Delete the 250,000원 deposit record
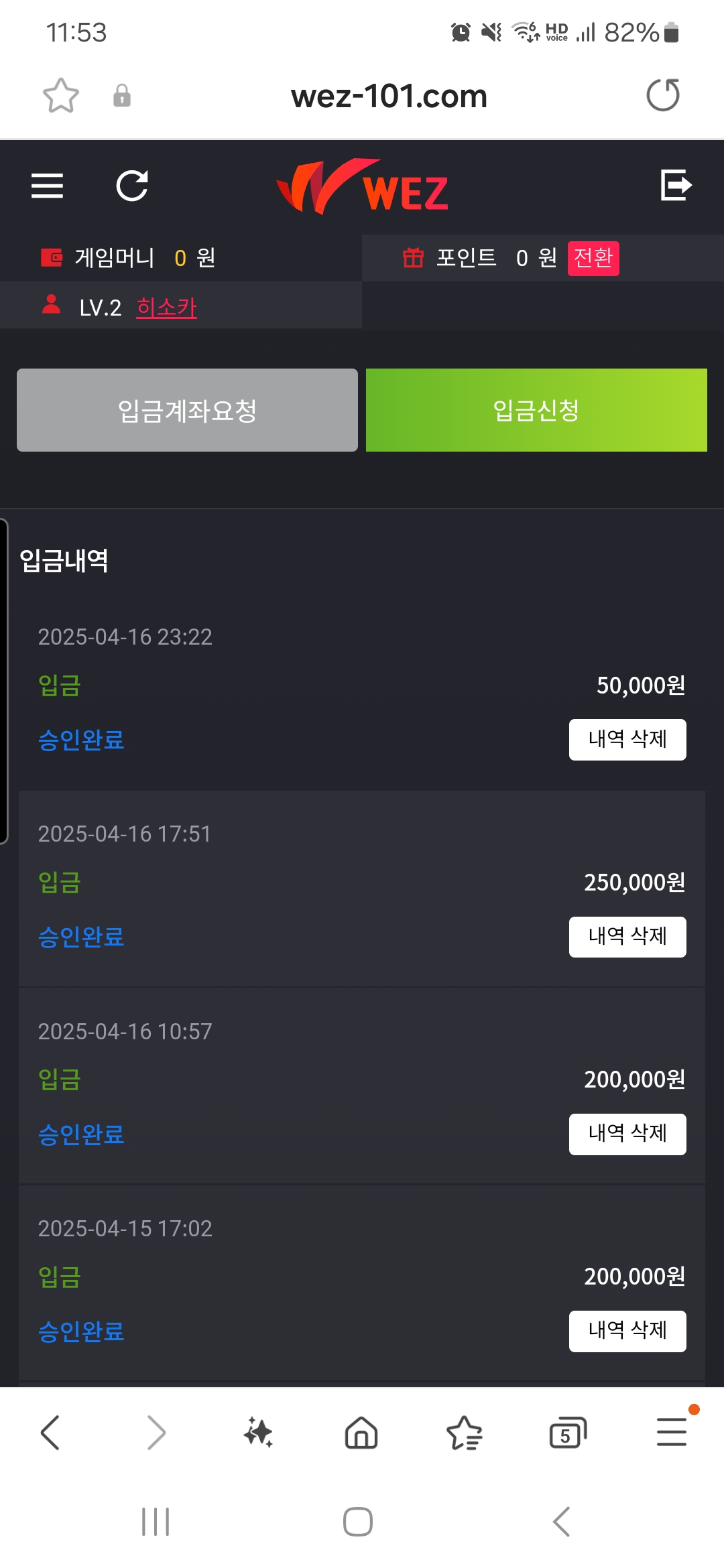Image resolution: width=724 pixels, height=1568 pixels. click(x=627, y=937)
